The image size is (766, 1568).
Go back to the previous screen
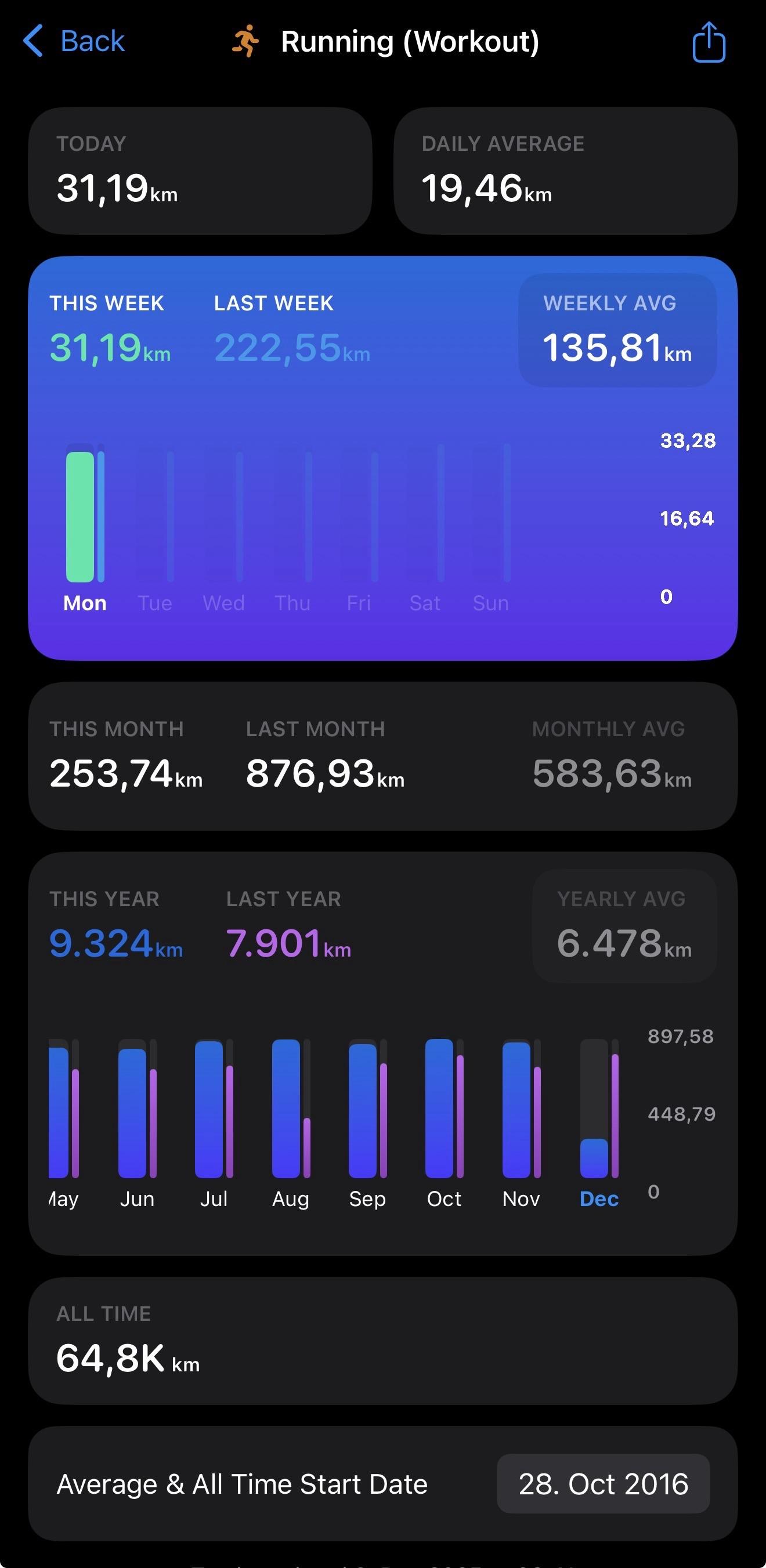coord(74,41)
